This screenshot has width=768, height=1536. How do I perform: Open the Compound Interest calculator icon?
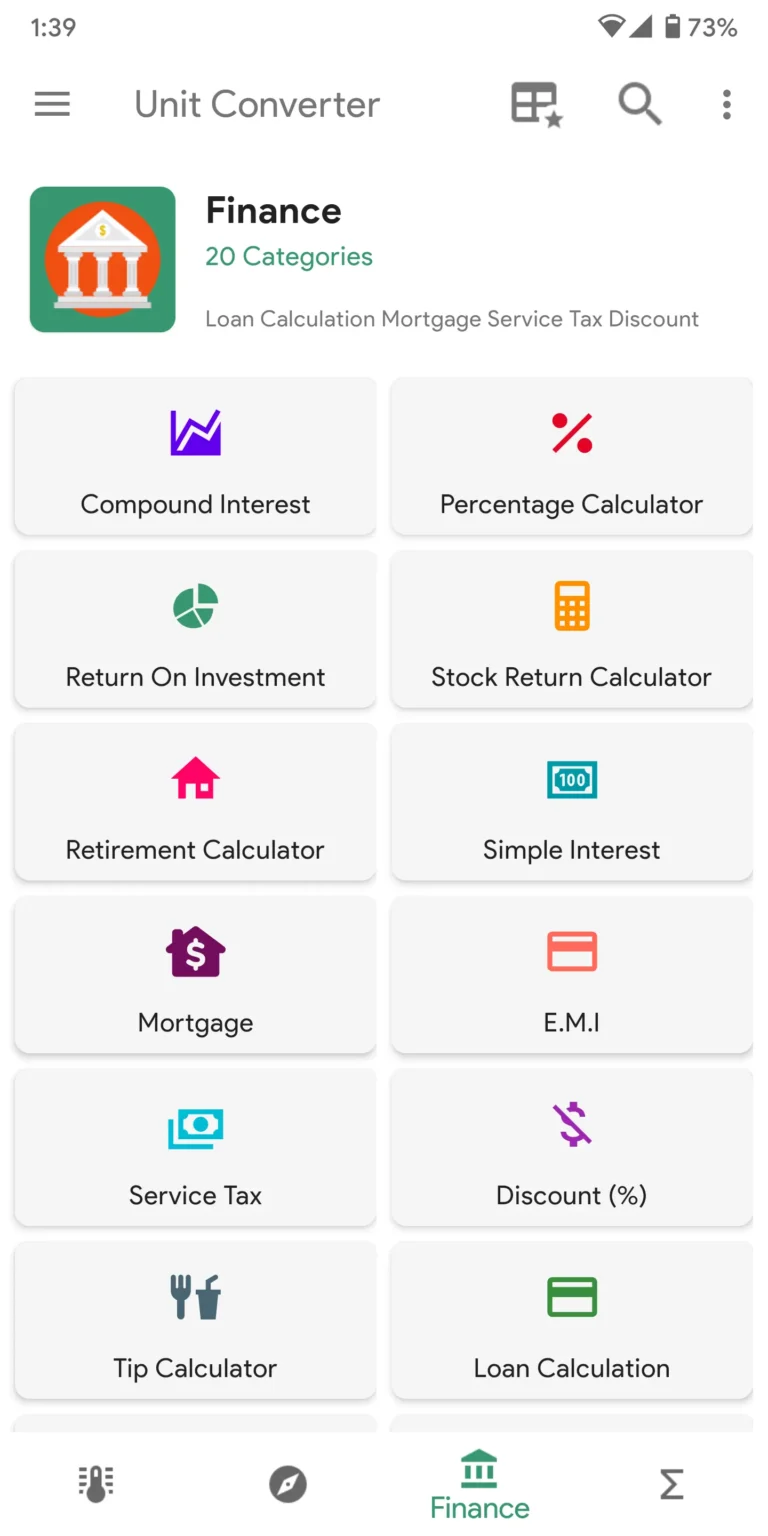[194, 431]
